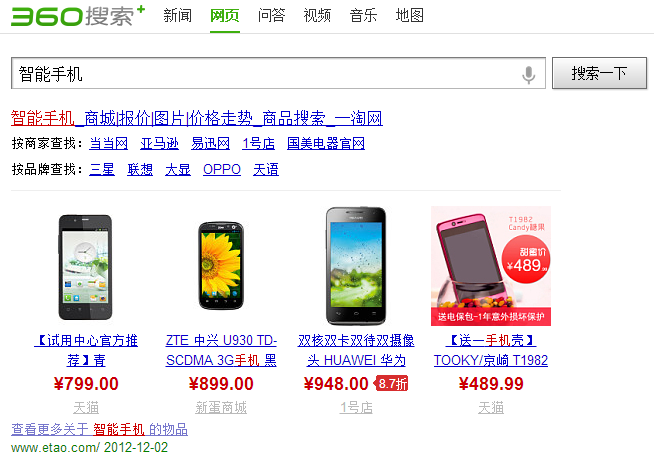Open the 当当网 merchant link
The height and width of the screenshot is (462, 654).
tap(108, 144)
